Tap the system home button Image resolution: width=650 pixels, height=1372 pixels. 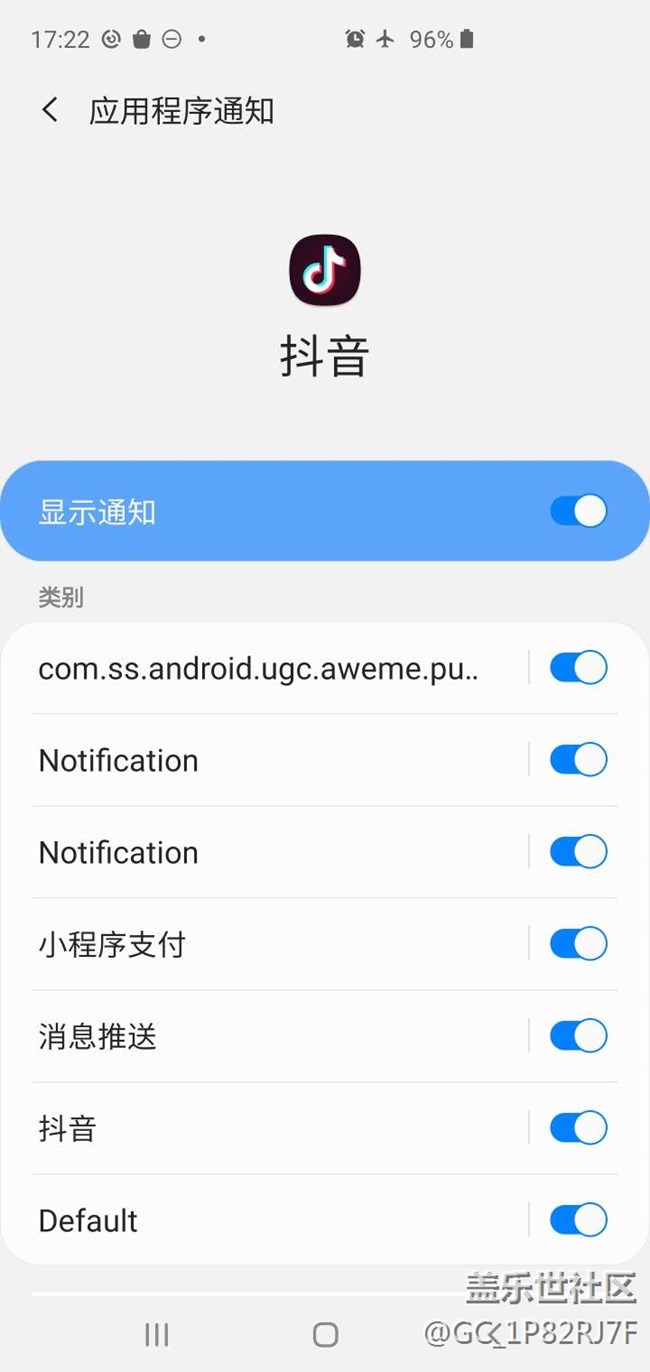325,1334
